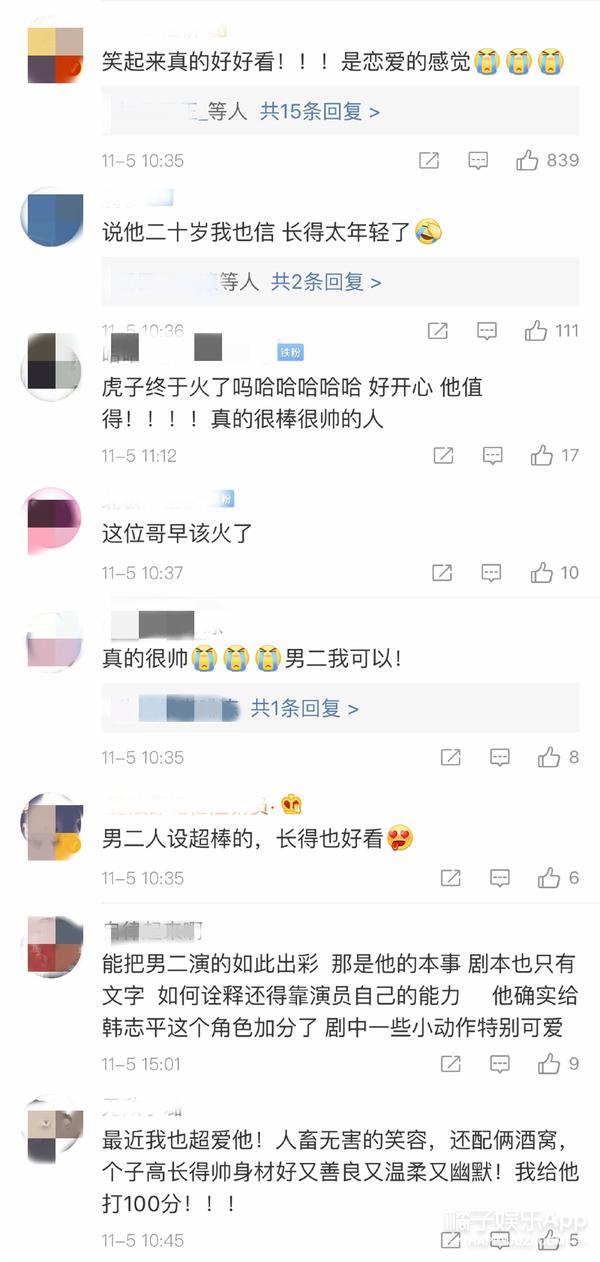Like the 男二人设超棒的 comment
600x1262 pixels.
pos(549,878)
